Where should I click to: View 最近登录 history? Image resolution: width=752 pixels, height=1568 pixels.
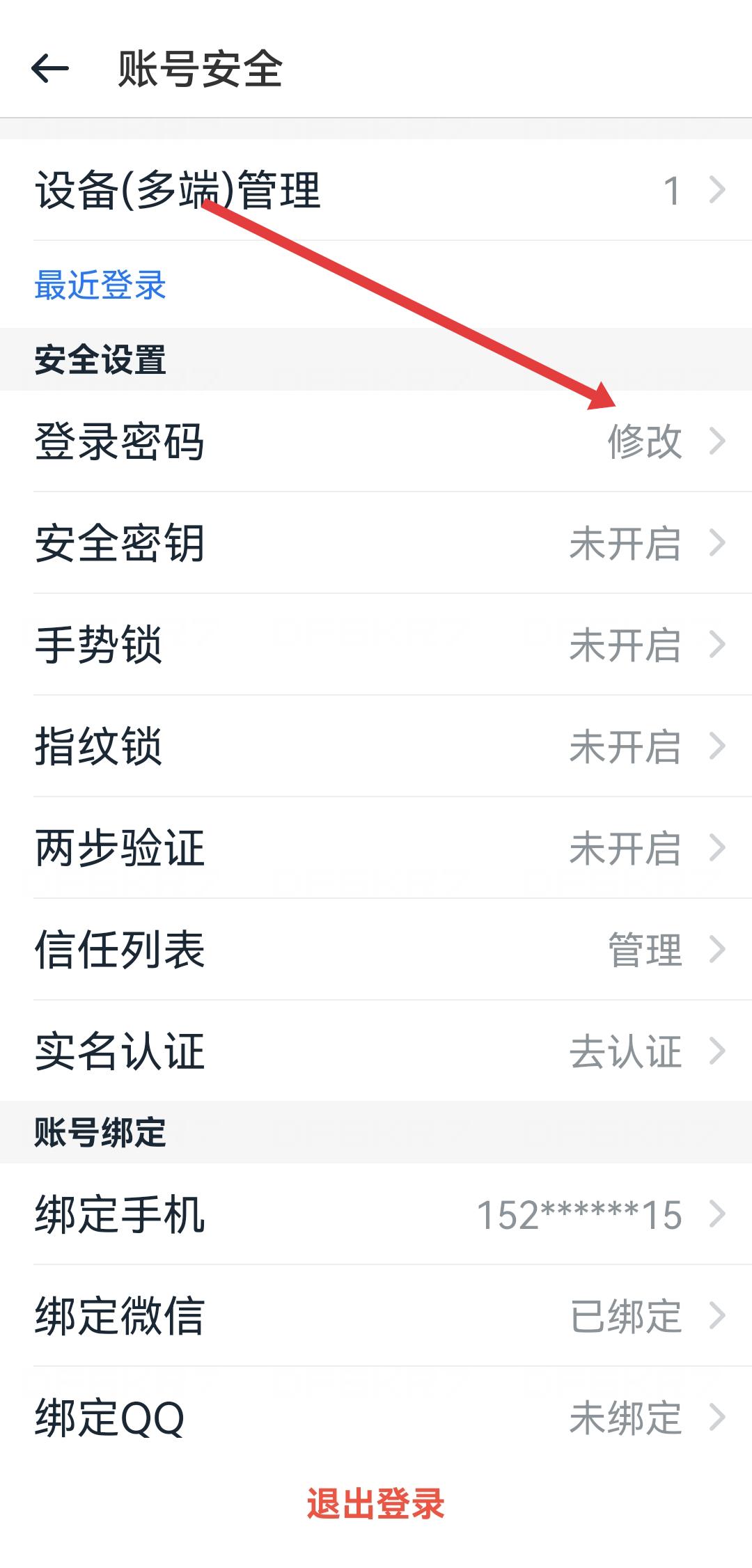pyautogui.click(x=100, y=285)
